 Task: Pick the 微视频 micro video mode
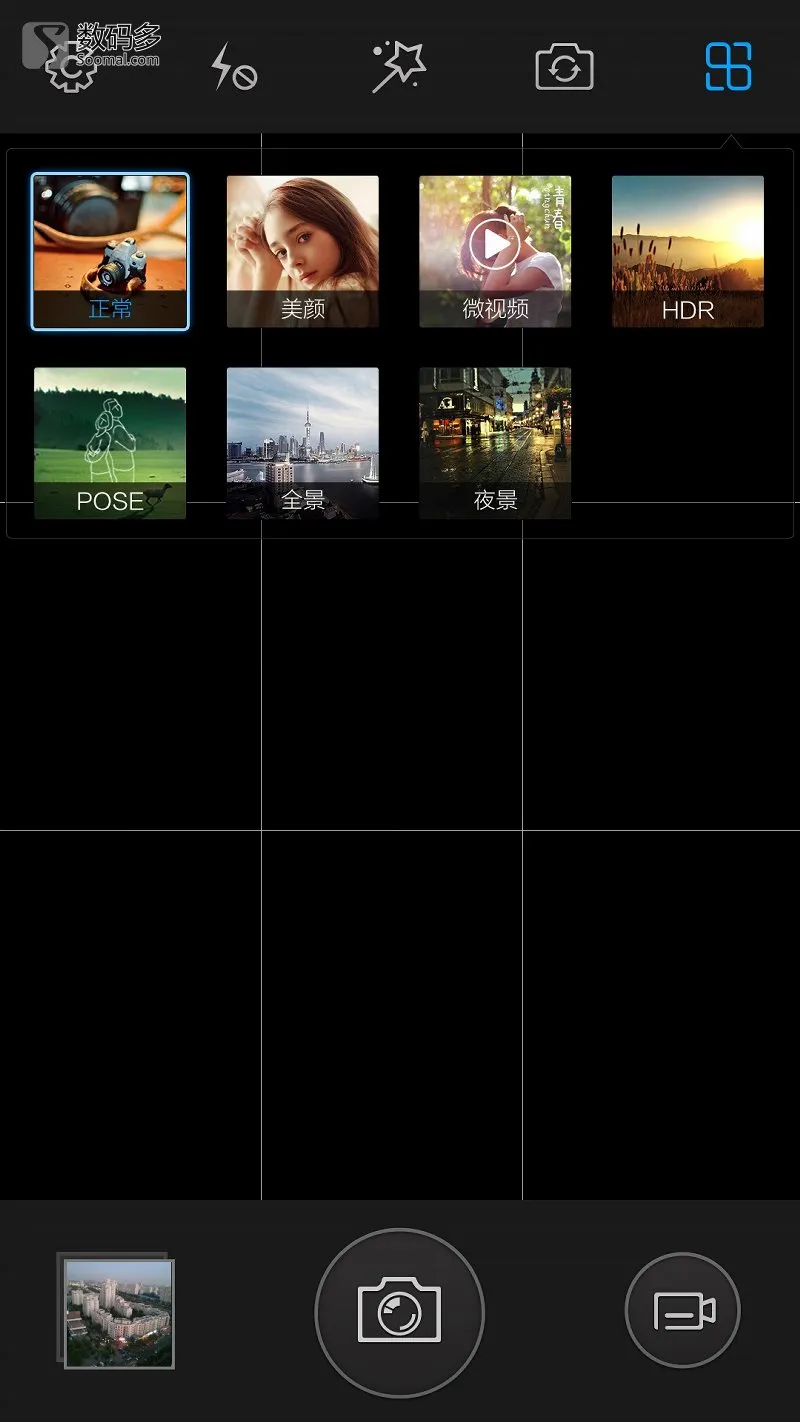[495, 251]
